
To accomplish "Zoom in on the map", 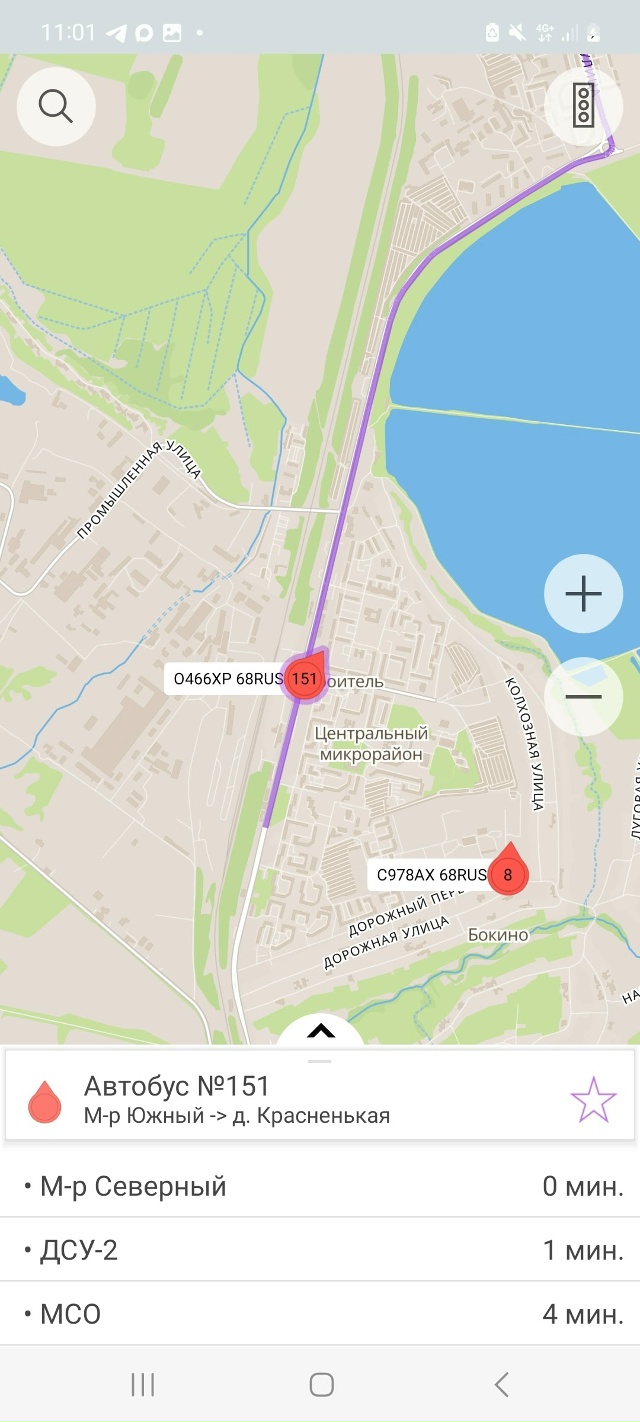I will pyautogui.click(x=583, y=595).
